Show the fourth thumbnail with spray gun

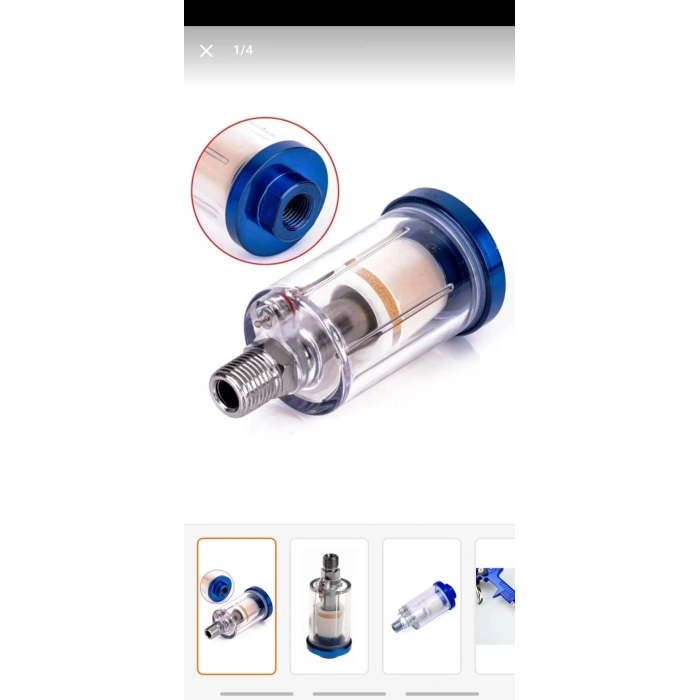[497, 606]
